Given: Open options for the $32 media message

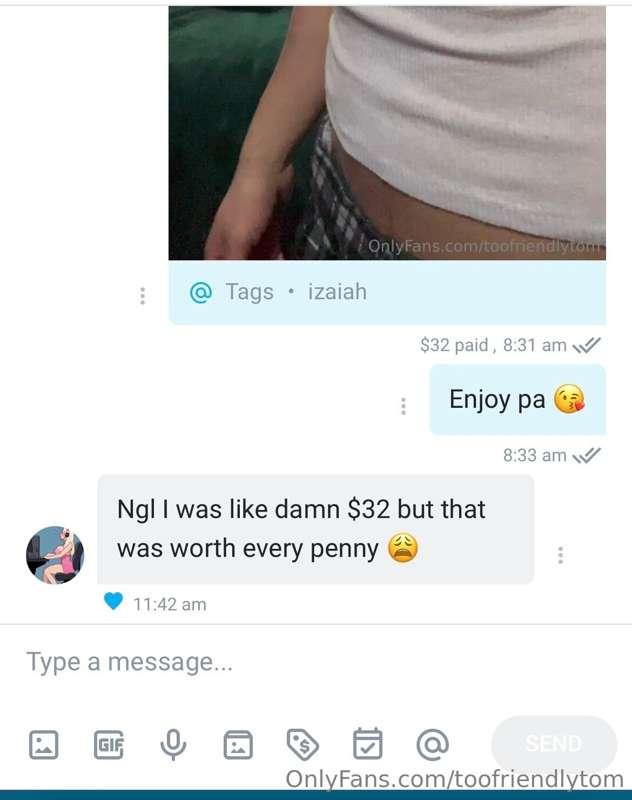Looking at the screenshot, I should pyautogui.click(x=143, y=296).
